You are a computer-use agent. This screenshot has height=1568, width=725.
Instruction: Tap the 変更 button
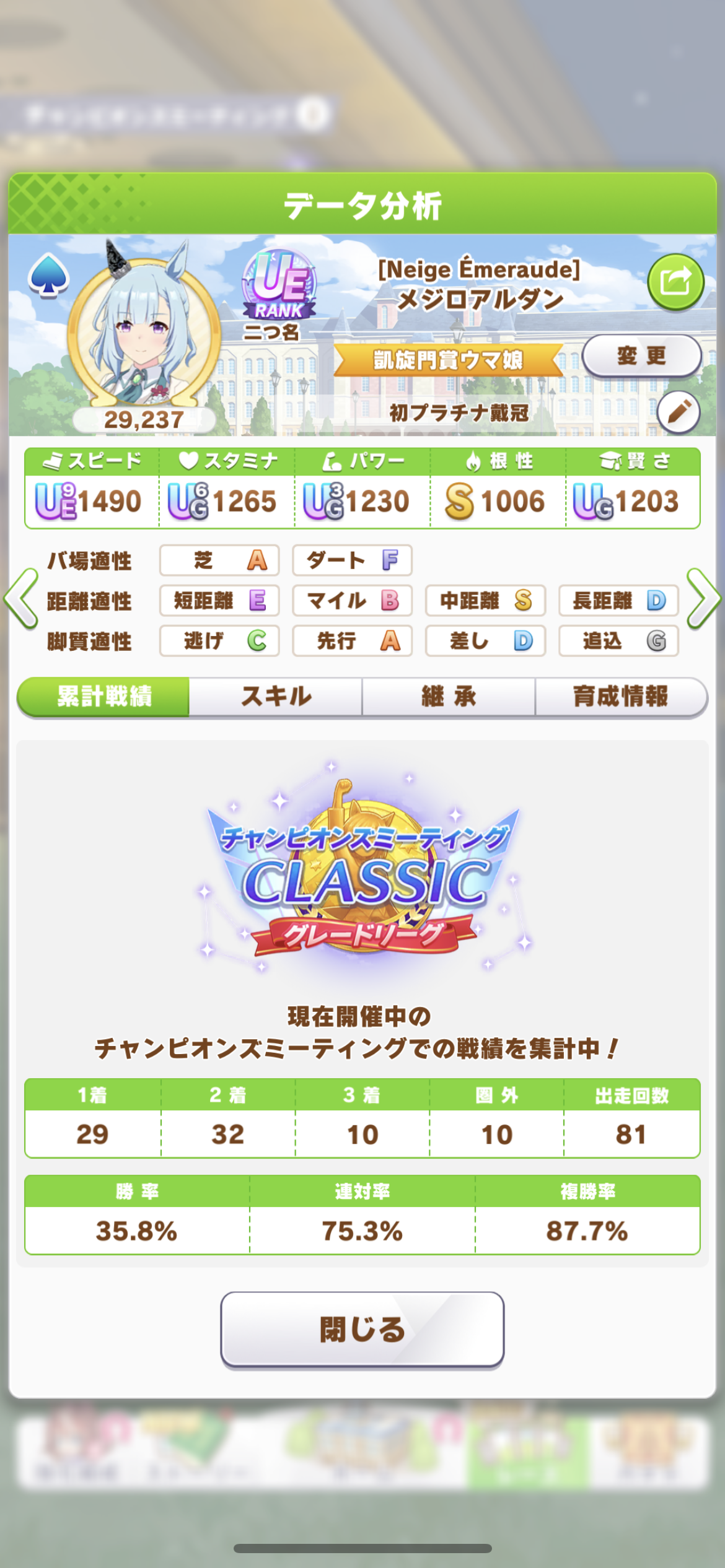(641, 355)
